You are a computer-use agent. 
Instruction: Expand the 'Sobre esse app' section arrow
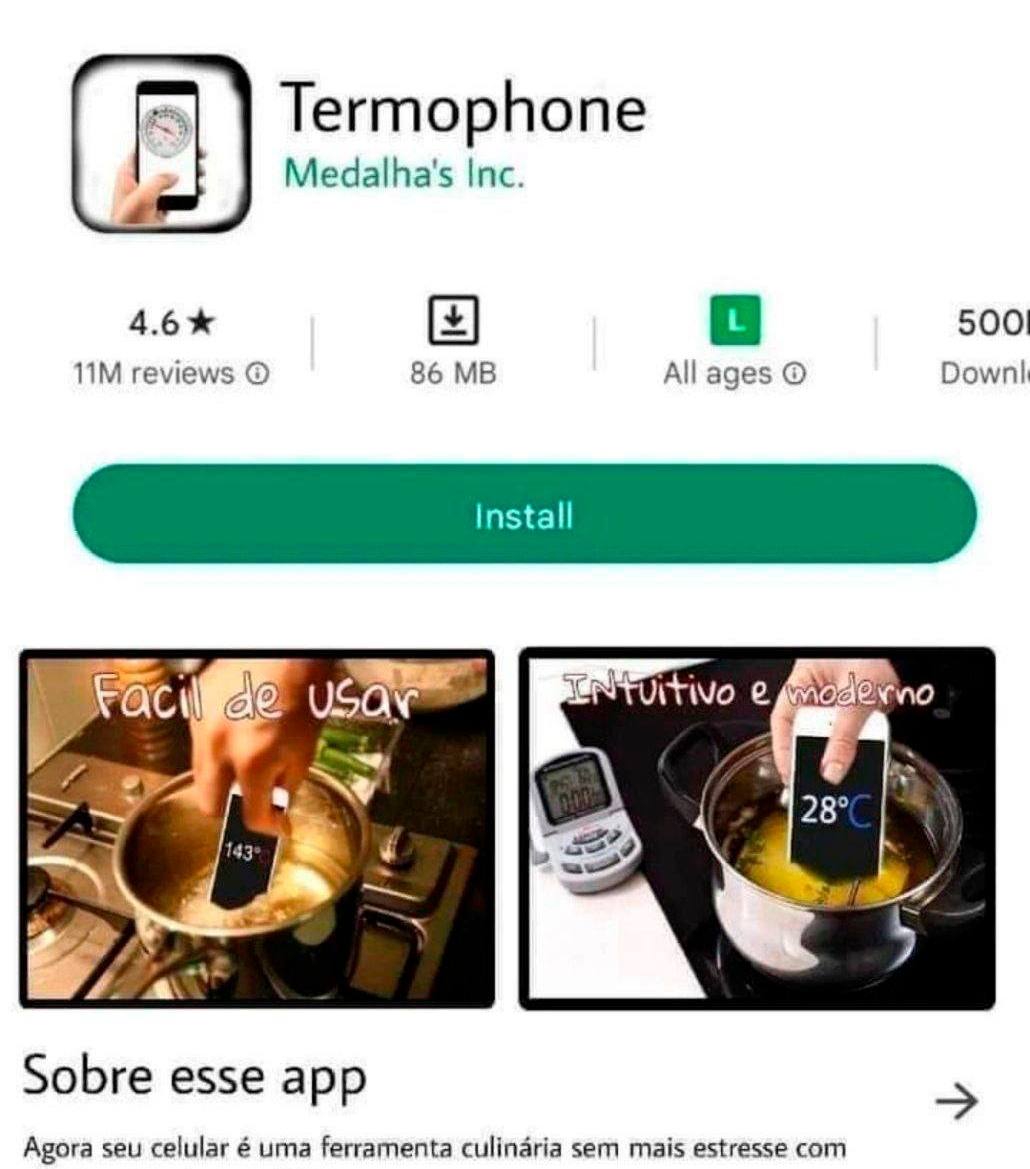click(x=957, y=1100)
